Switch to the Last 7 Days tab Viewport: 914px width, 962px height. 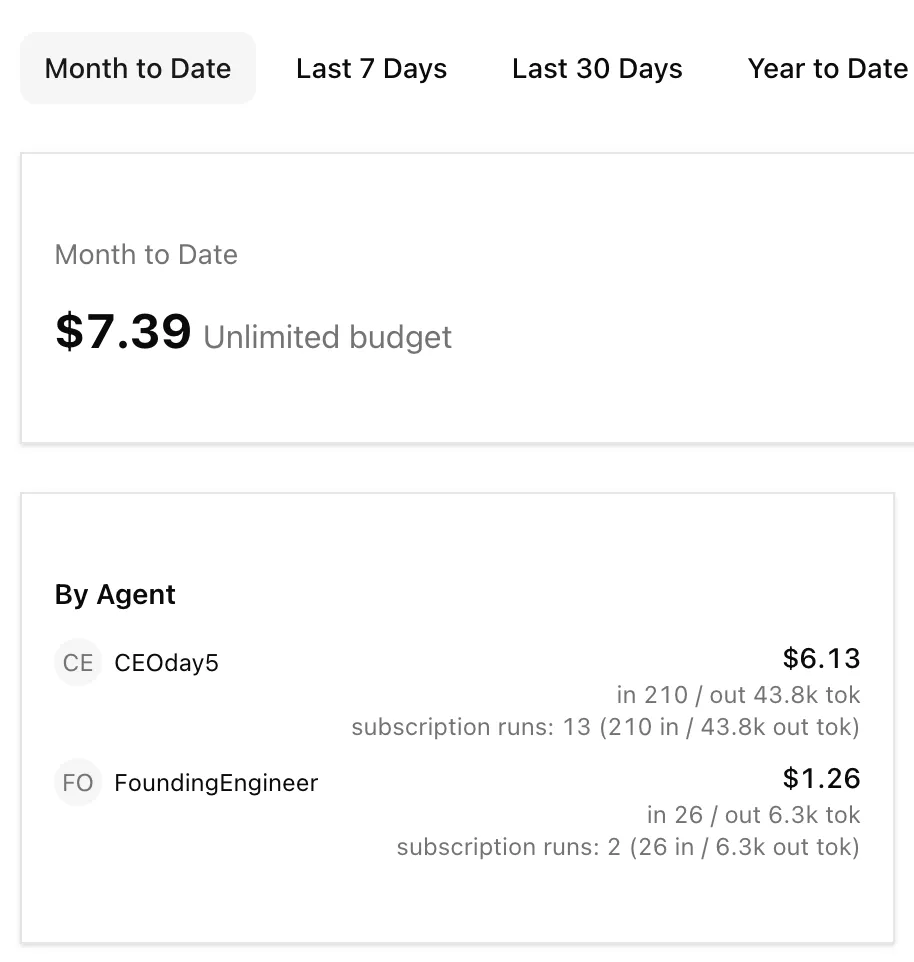371,68
